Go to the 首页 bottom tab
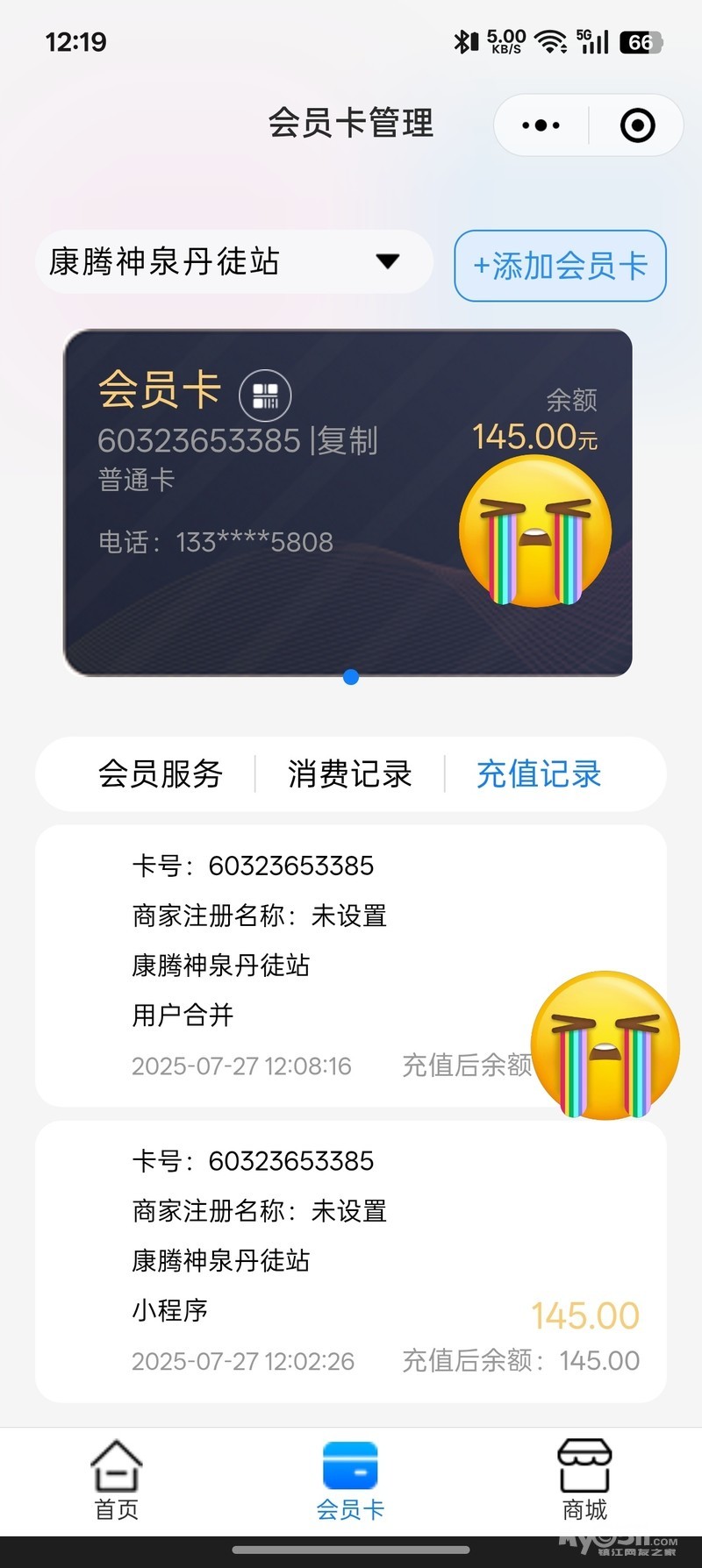The image size is (702, 1568). [116, 1480]
